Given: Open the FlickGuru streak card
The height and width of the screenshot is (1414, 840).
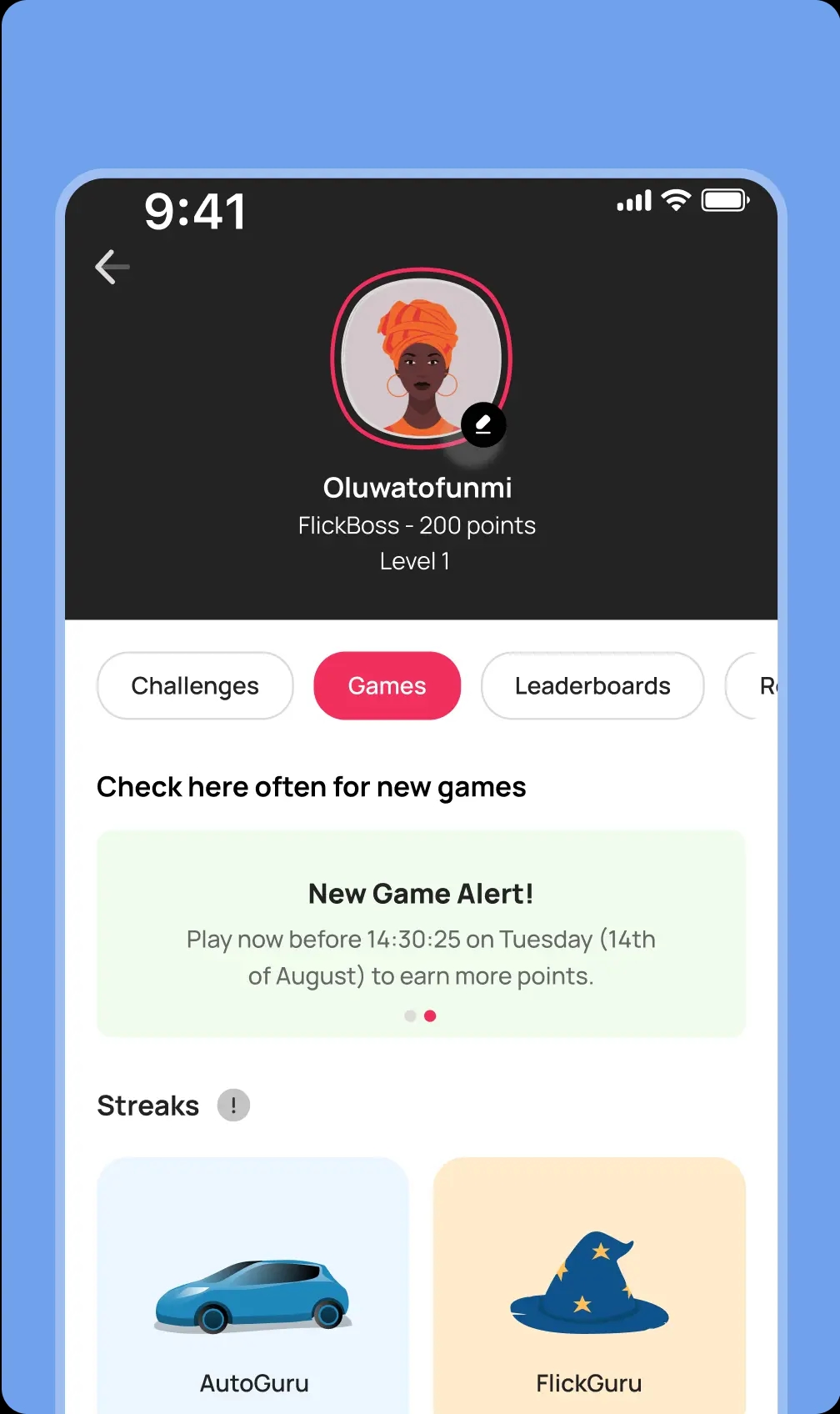Looking at the screenshot, I should tap(589, 1284).
